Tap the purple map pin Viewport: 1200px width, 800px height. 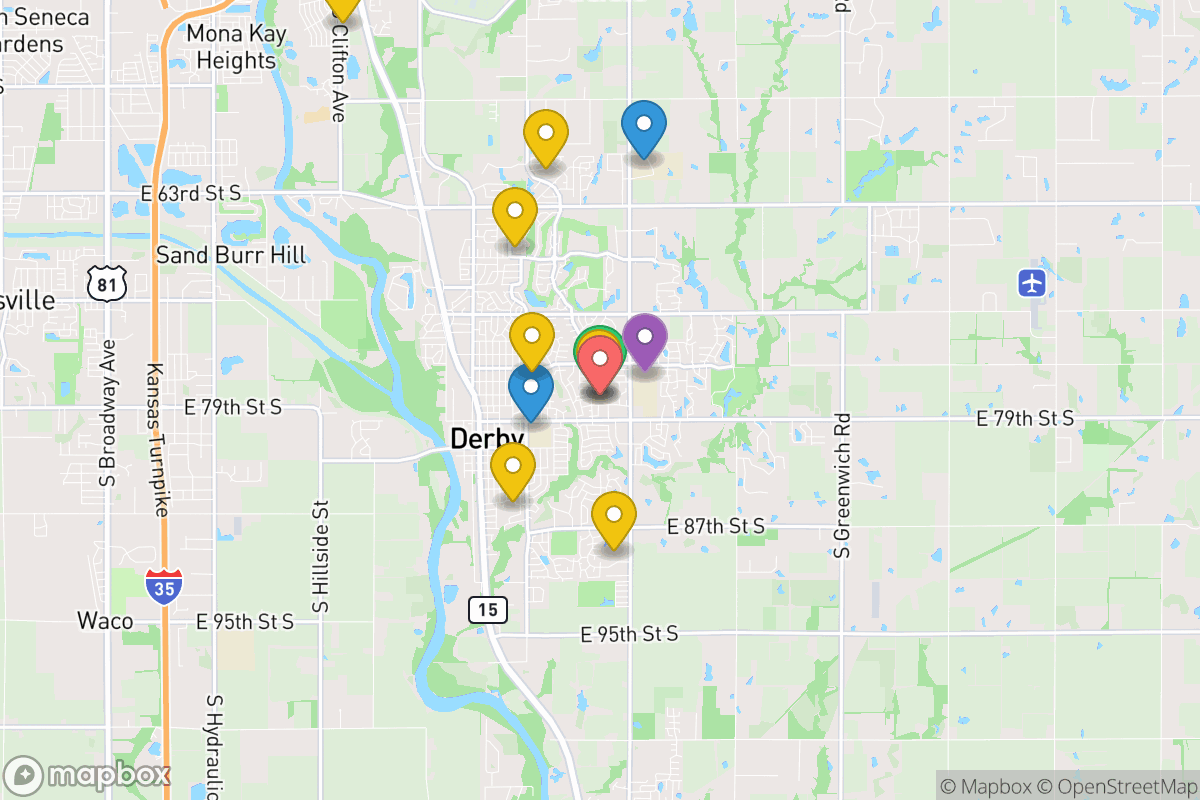[645, 338]
